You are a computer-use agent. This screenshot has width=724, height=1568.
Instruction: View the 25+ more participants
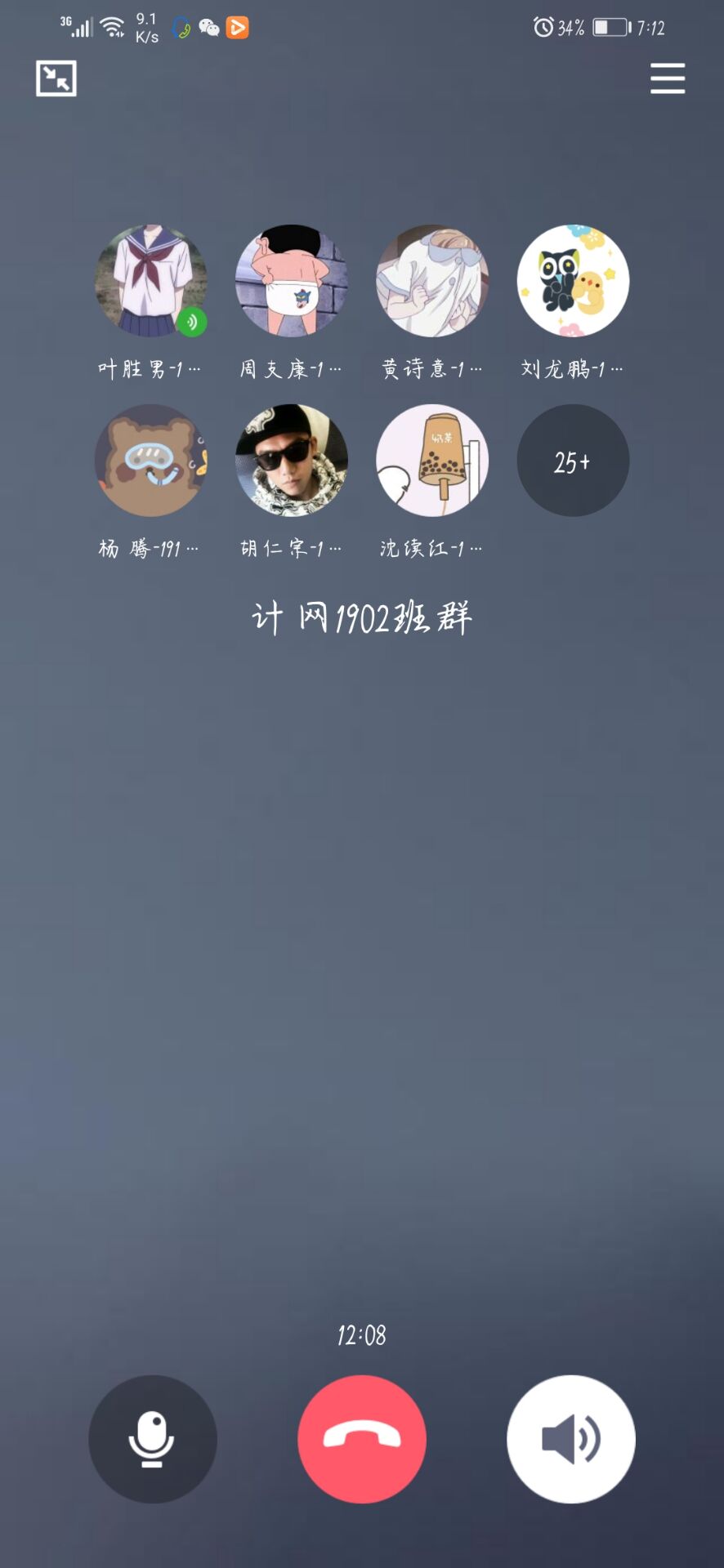point(573,461)
